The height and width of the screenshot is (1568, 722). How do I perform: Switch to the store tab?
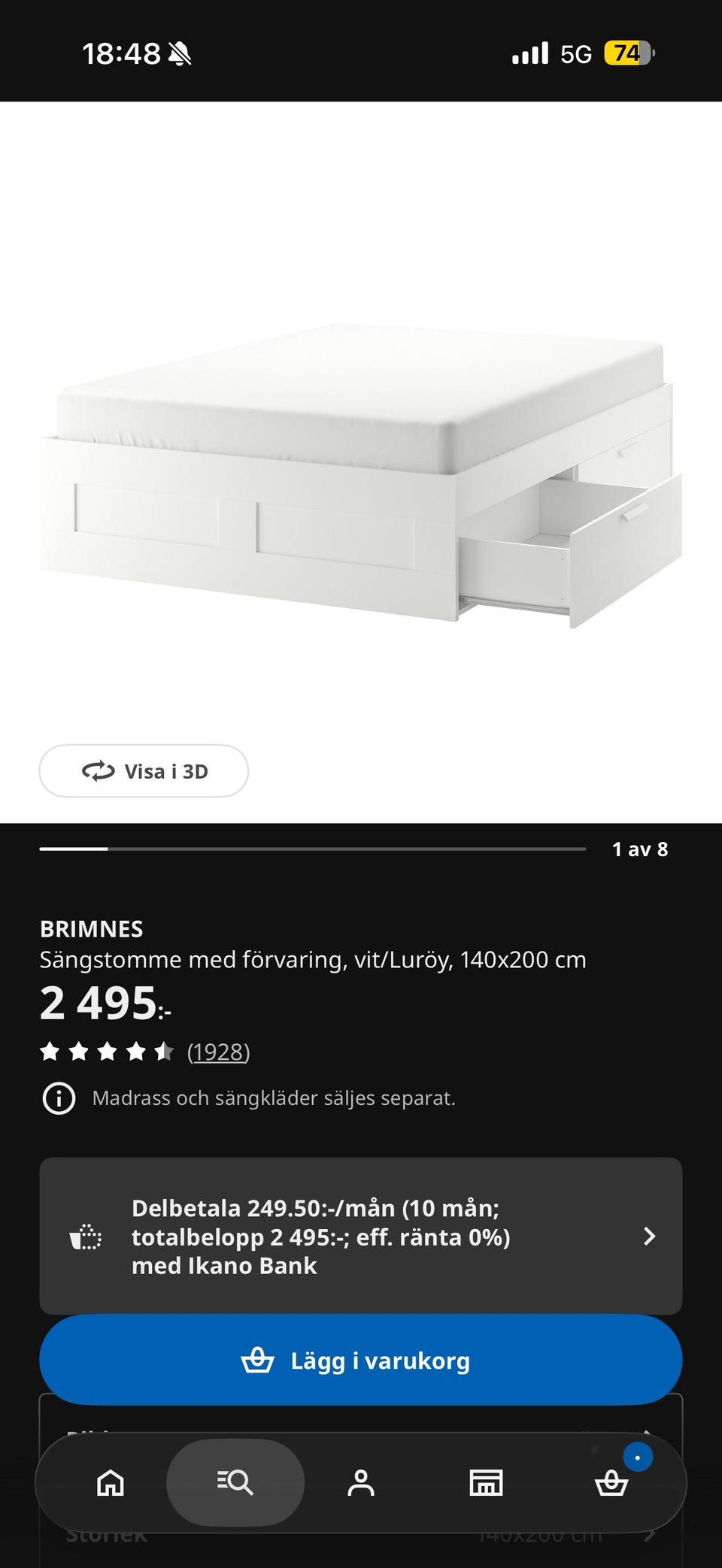pos(486,1482)
